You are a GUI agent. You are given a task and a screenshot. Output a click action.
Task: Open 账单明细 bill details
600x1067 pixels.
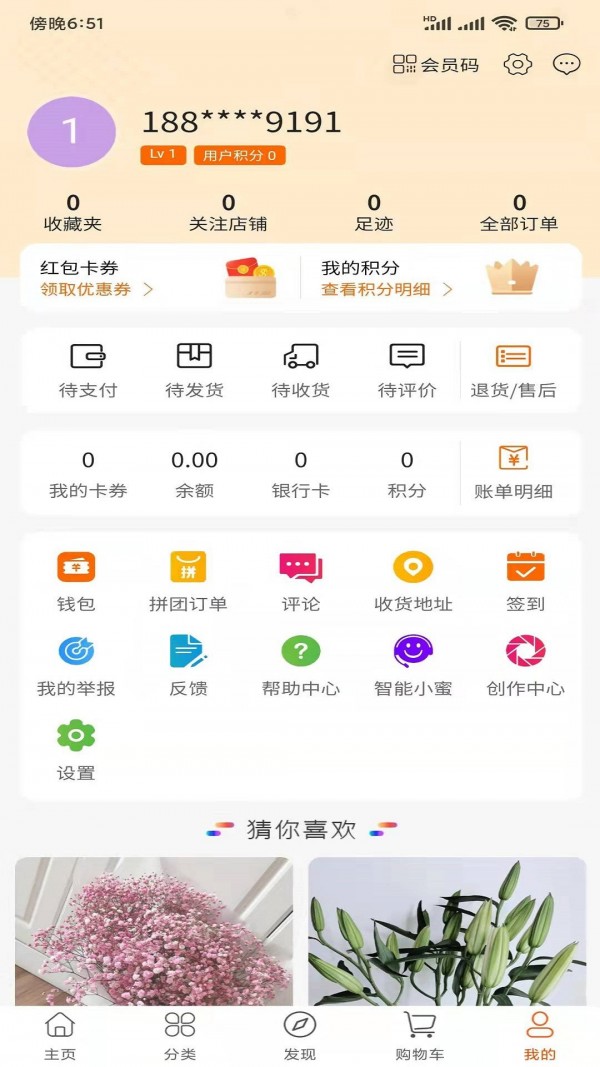click(x=513, y=472)
